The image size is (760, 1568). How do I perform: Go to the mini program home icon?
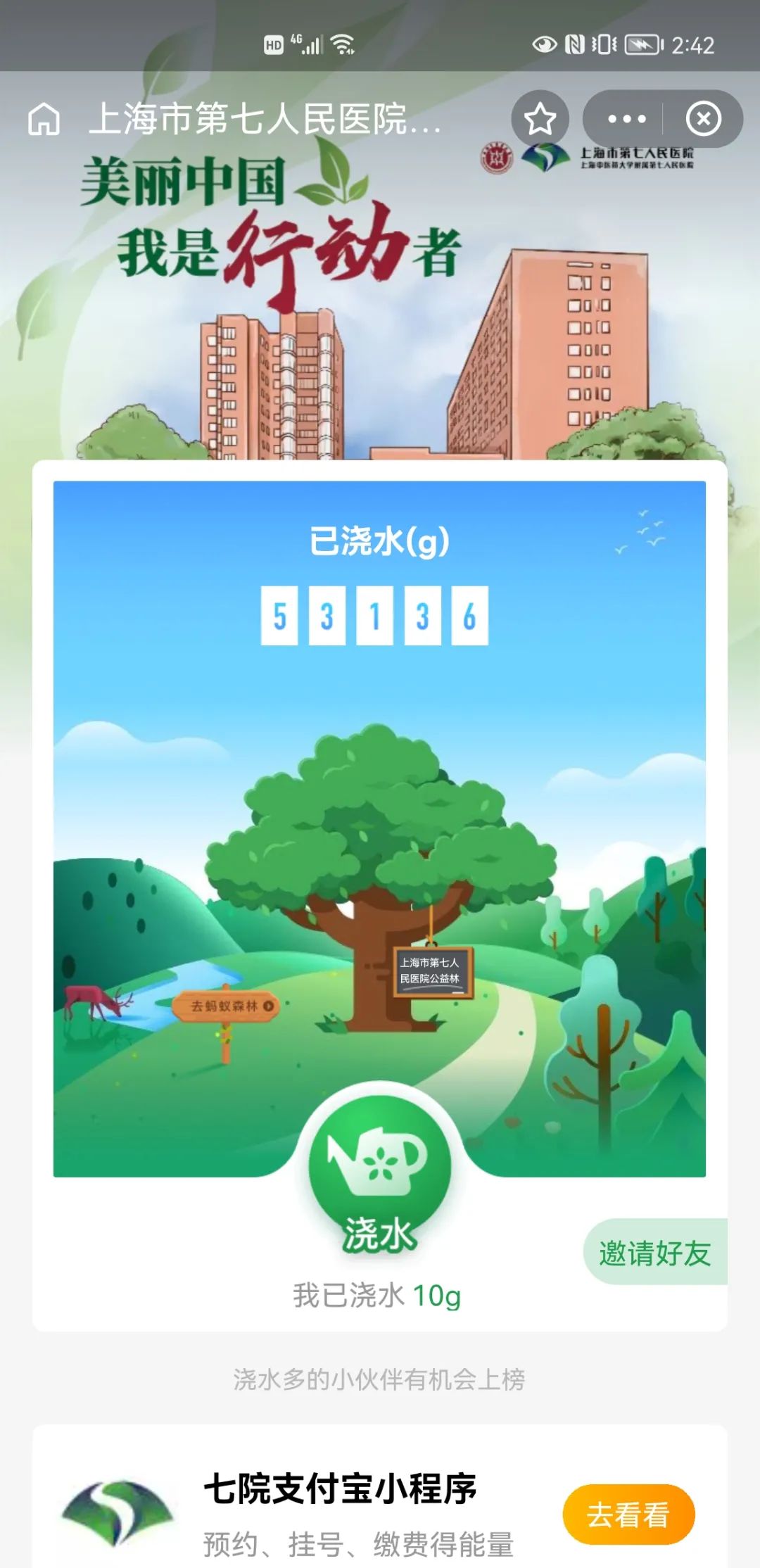(x=44, y=119)
